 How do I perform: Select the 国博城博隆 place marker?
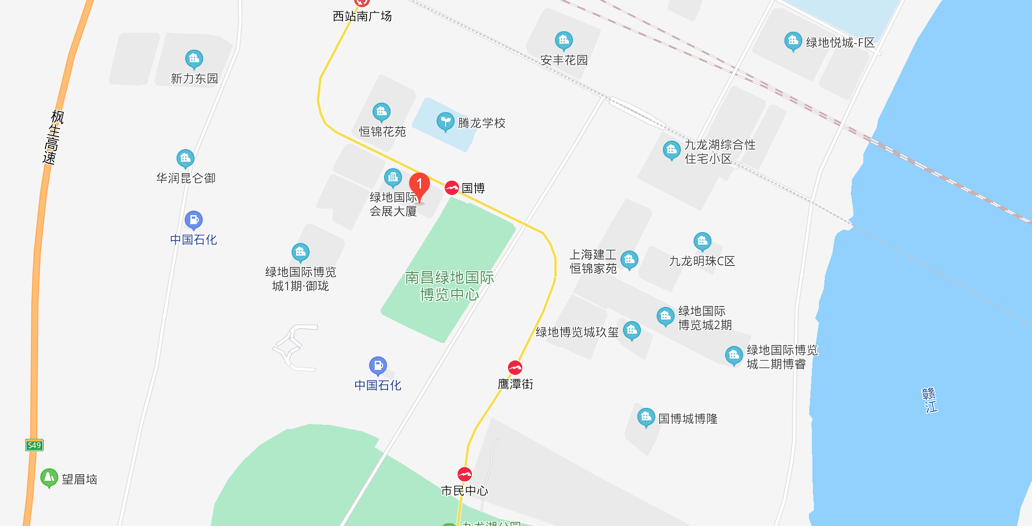click(x=645, y=418)
